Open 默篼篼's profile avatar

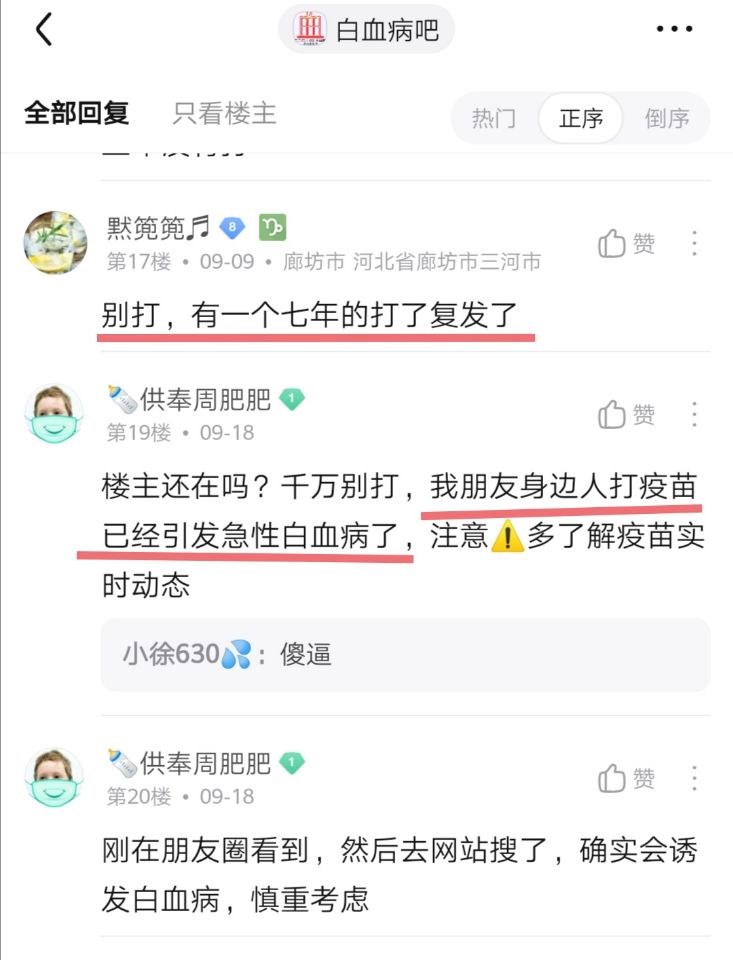(x=55, y=243)
